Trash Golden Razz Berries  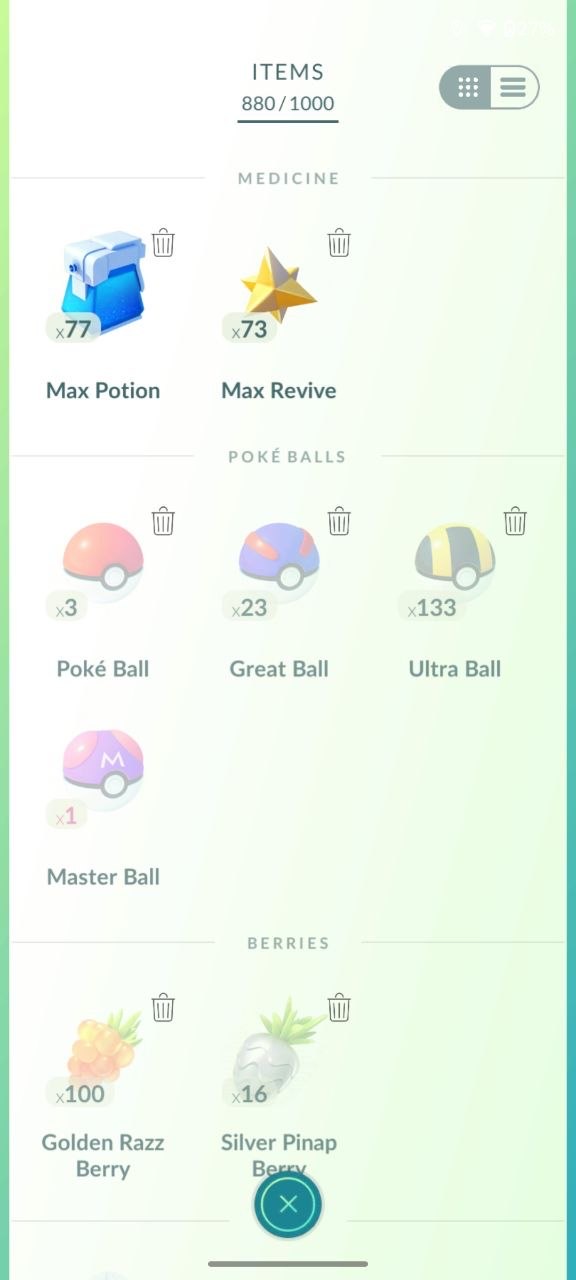(x=163, y=1007)
